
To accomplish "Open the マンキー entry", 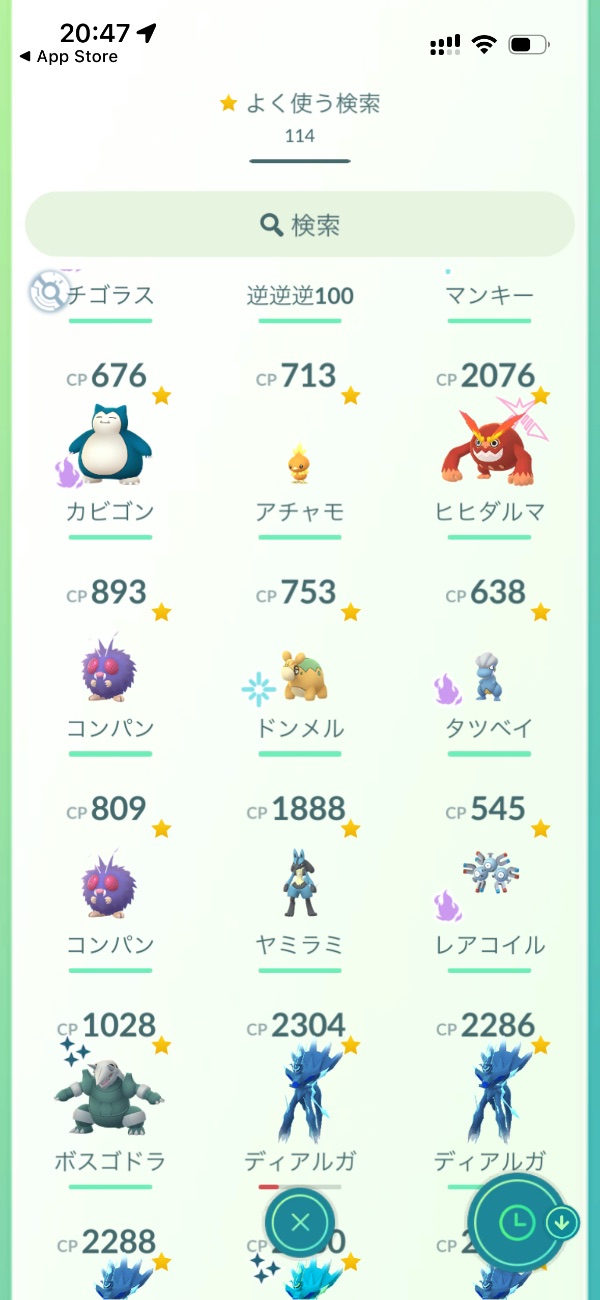I will tap(490, 296).
